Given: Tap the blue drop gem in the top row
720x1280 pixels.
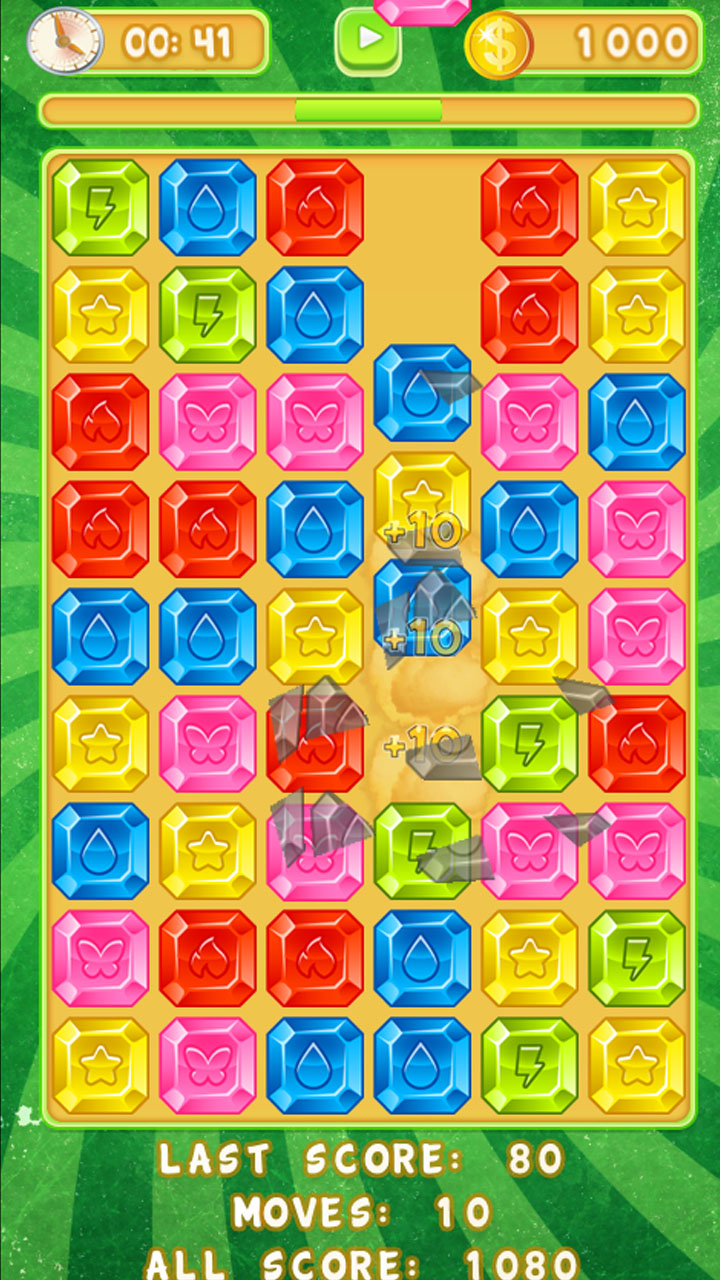Looking at the screenshot, I should coord(208,207).
